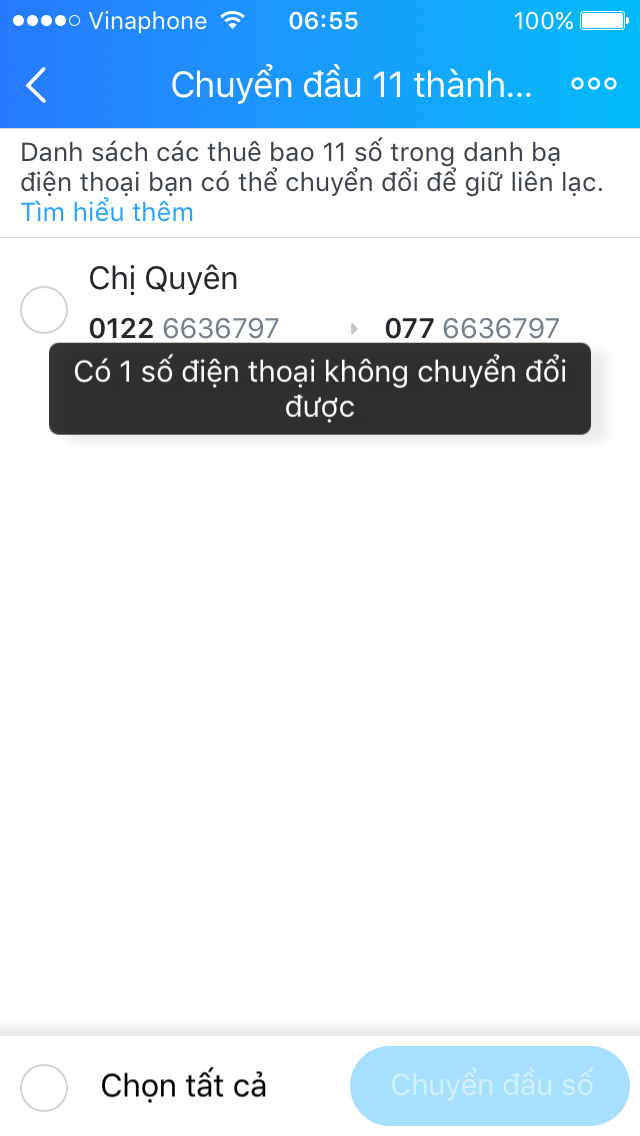This screenshot has height=1136, width=640.
Task: Open the three-dot overflow menu
Action: point(594,84)
